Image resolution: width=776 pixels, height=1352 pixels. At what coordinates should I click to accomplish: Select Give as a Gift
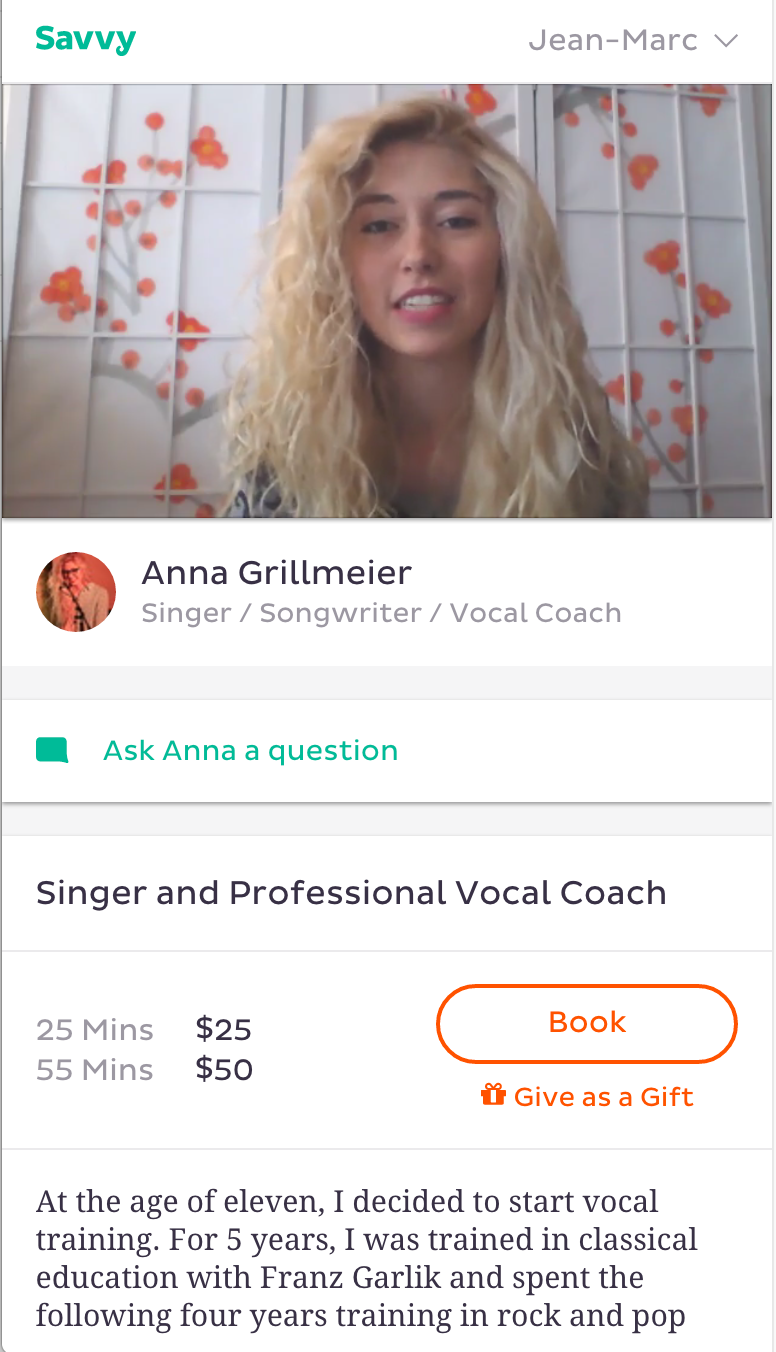coord(587,1097)
